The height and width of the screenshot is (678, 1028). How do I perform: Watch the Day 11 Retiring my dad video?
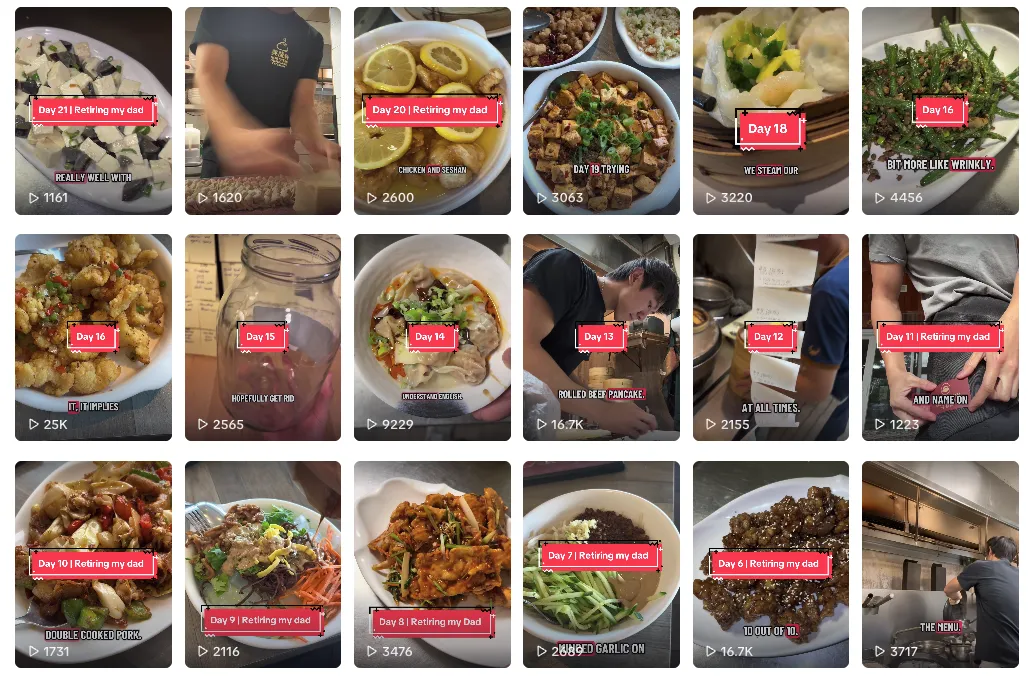(940, 337)
